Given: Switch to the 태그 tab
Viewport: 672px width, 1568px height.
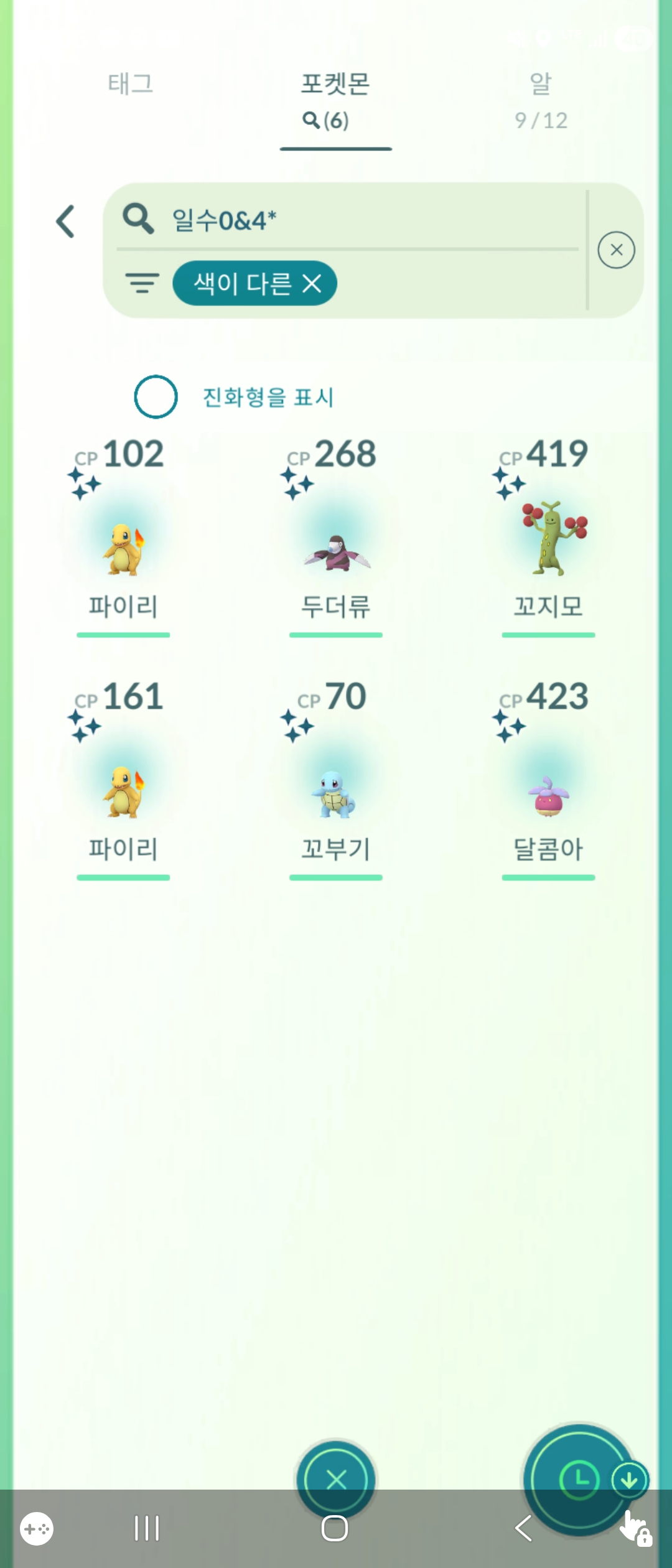Looking at the screenshot, I should 130,84.
